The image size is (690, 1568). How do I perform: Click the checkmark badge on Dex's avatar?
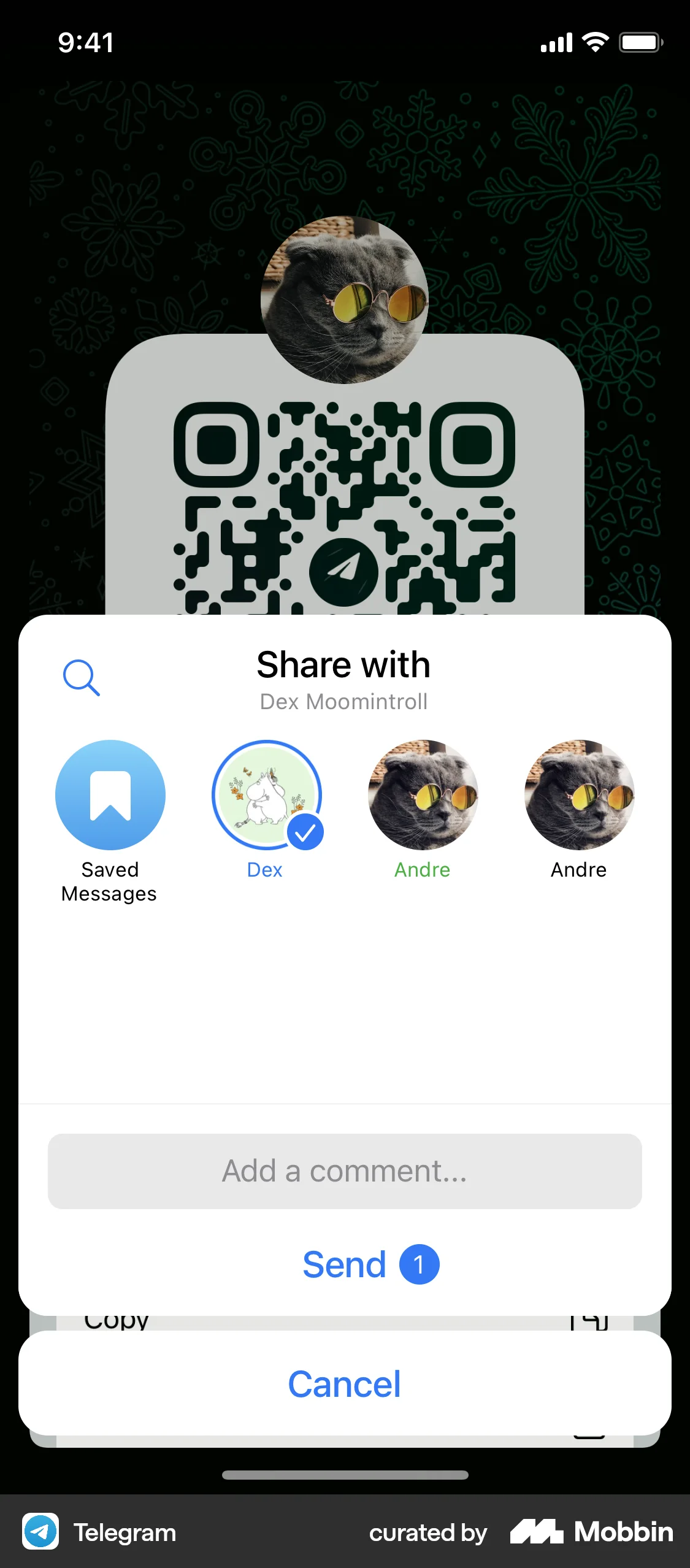click(305, 831)
